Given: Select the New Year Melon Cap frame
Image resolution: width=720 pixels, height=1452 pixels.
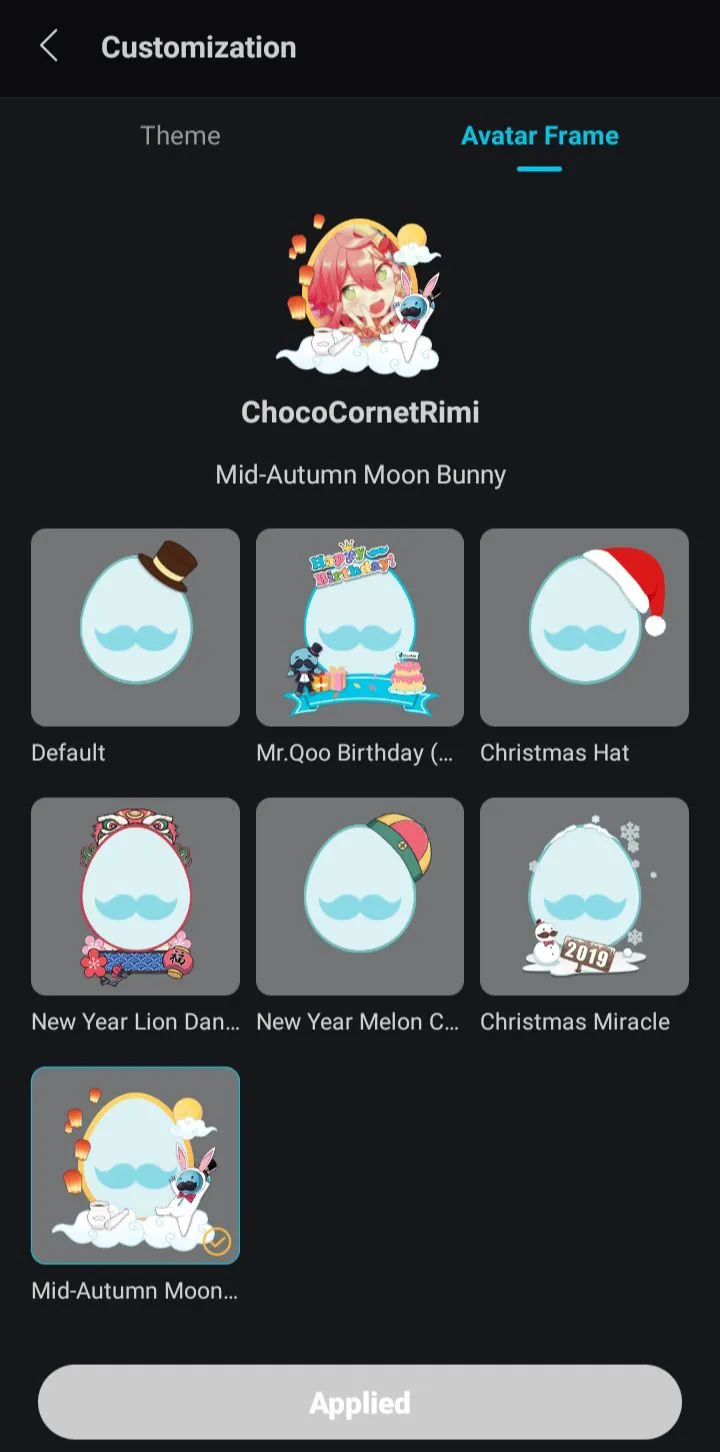Looking at the screenshot, I should 360,896.
